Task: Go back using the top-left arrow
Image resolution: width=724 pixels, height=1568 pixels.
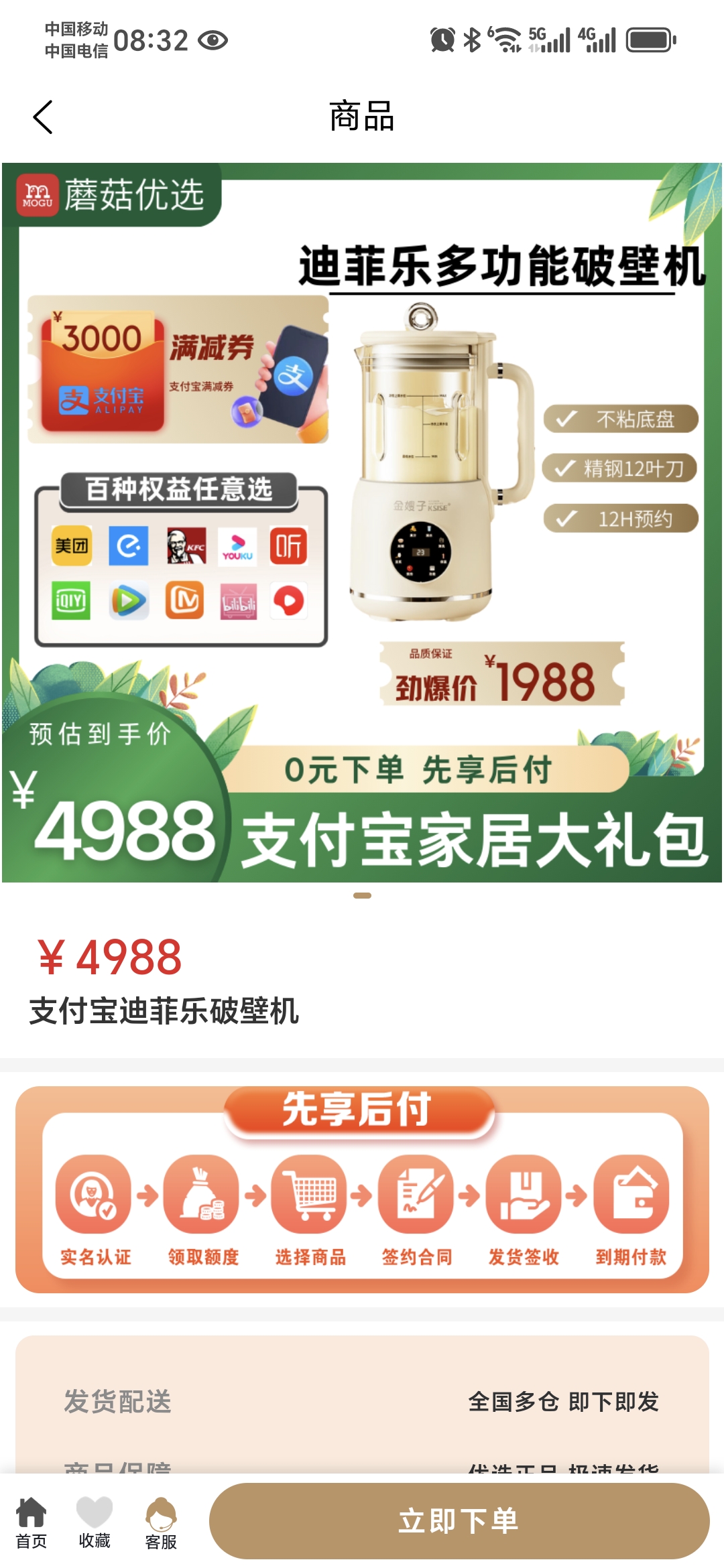Action: (43, 117)
